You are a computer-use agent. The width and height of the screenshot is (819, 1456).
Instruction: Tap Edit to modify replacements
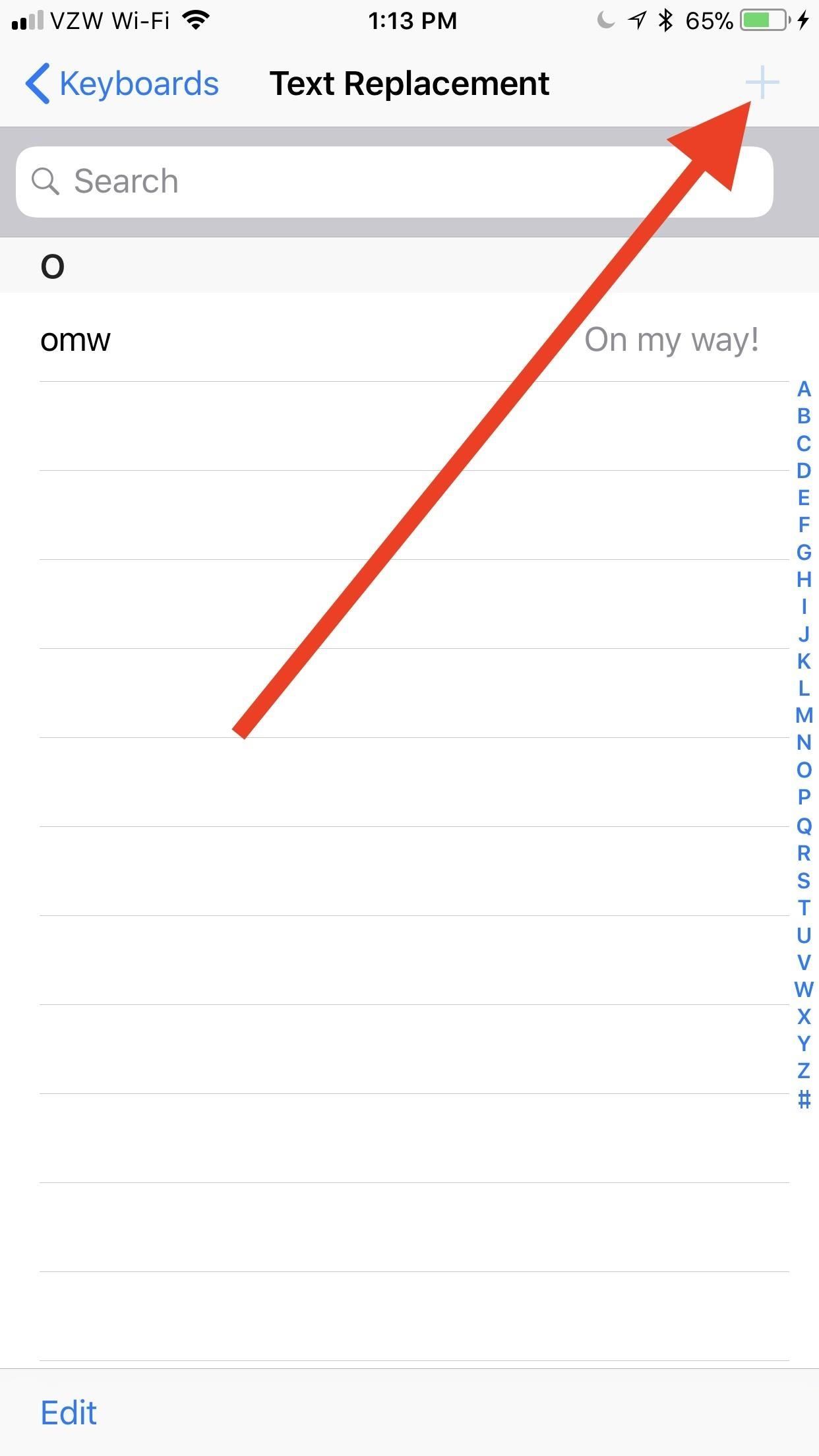point(69,1412)
